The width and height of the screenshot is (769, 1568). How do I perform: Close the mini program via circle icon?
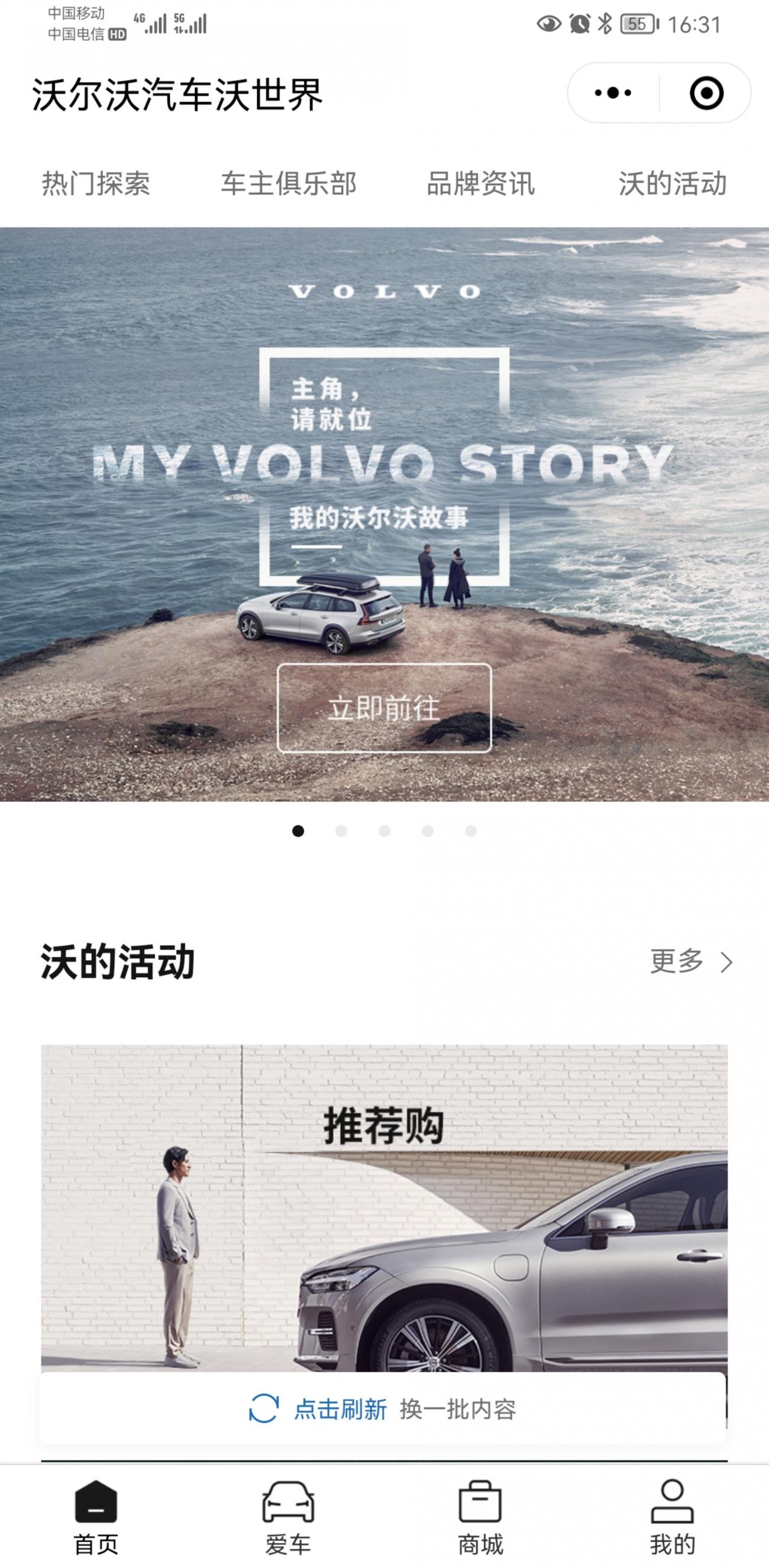click(x=706, y=93)
